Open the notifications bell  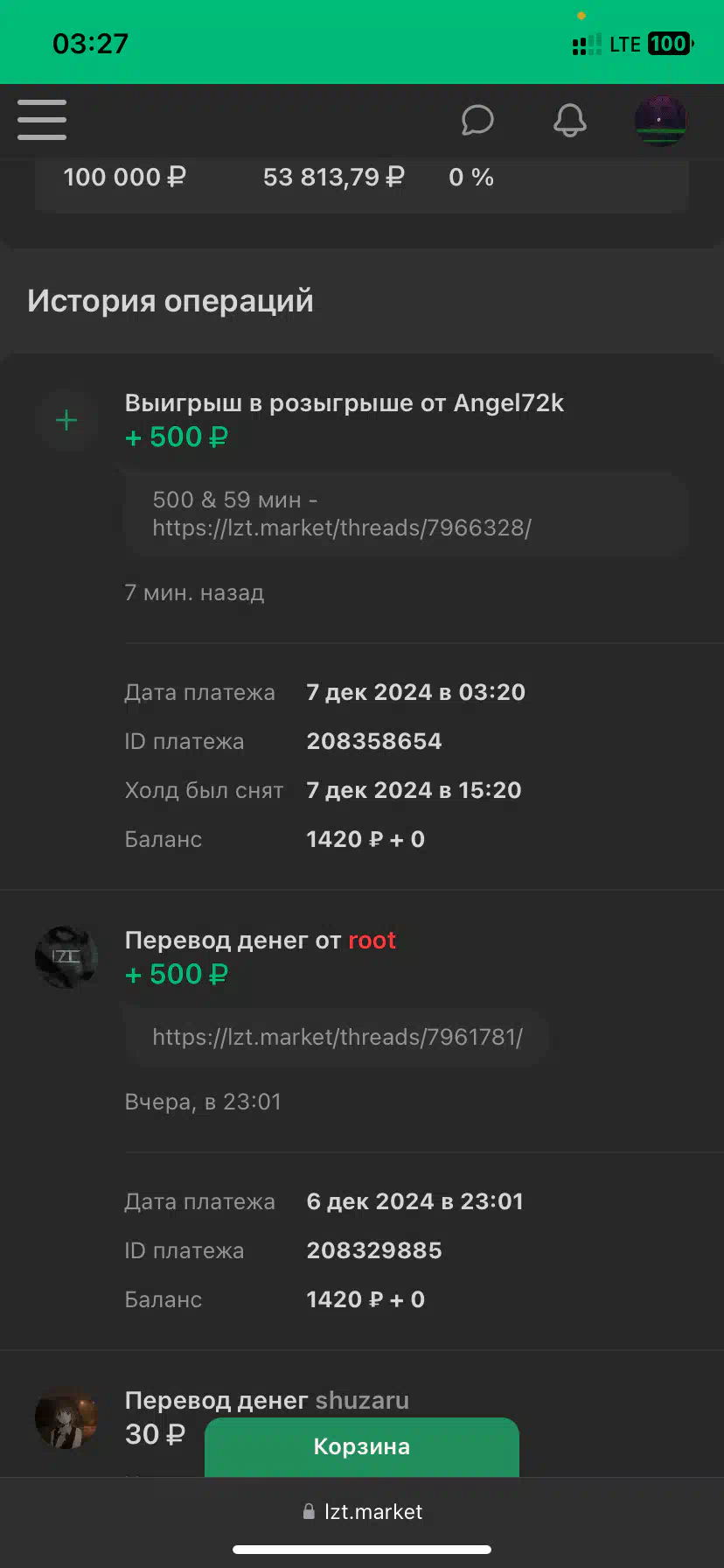570,120
